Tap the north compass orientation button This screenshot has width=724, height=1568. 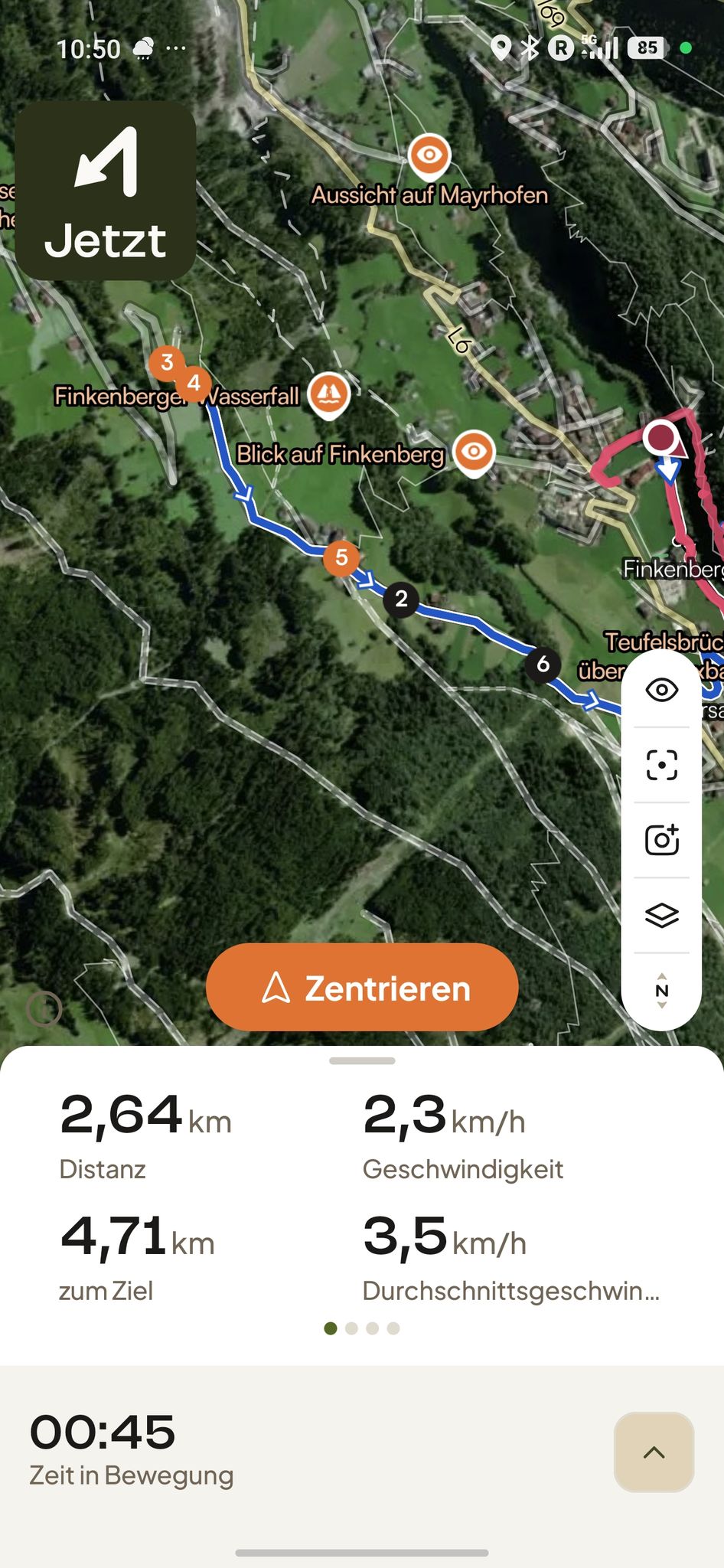662,990
